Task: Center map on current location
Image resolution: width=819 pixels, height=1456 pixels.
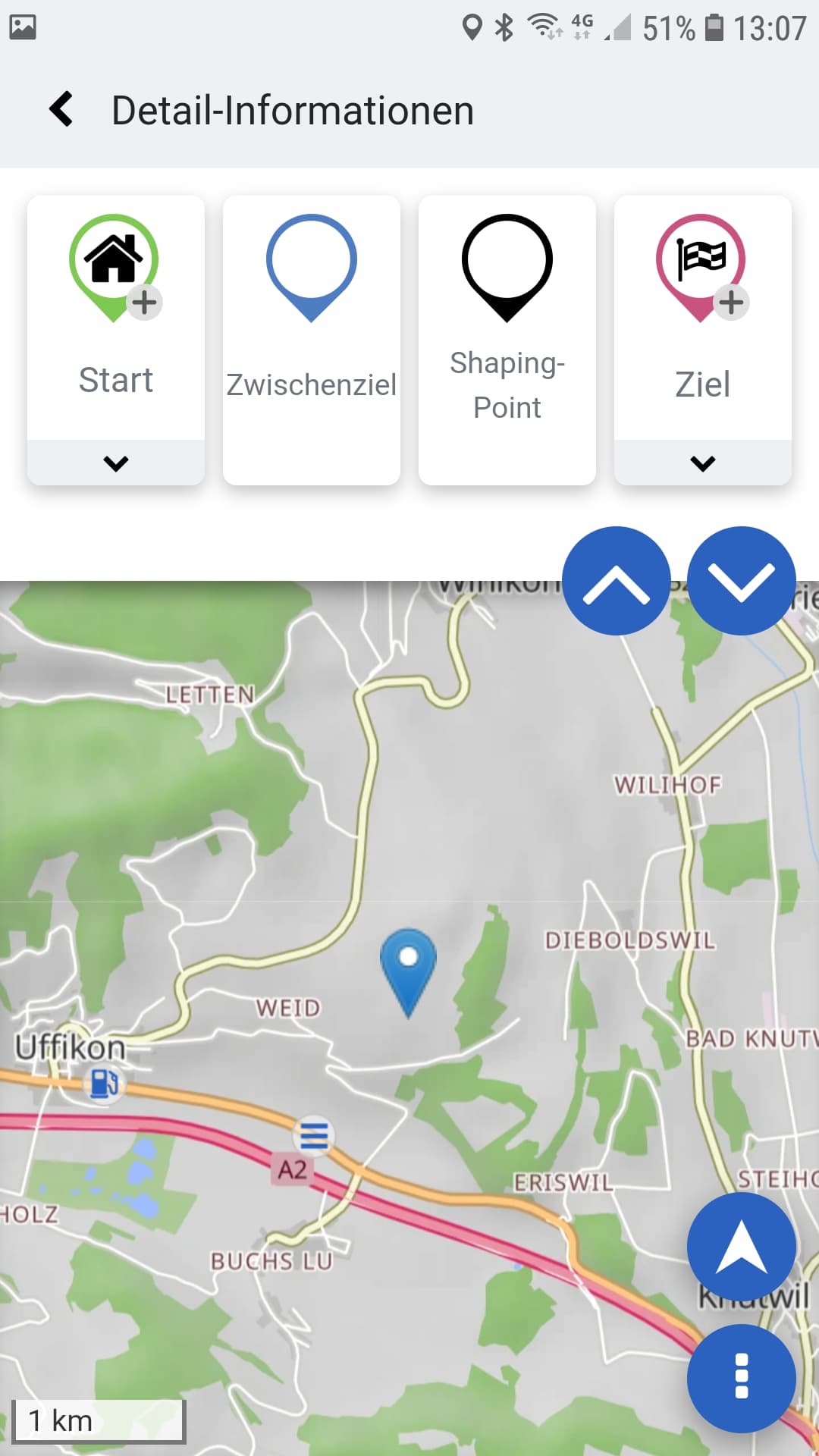Action: pos(741,1247)
